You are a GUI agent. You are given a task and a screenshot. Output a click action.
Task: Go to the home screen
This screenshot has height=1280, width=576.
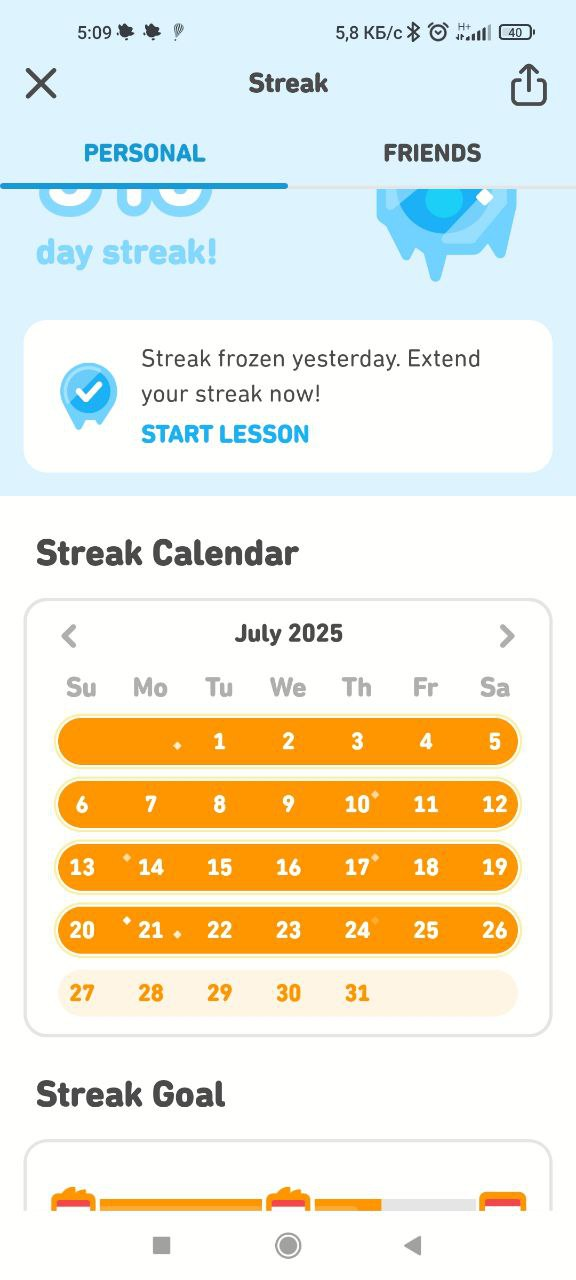[288, 1245]
